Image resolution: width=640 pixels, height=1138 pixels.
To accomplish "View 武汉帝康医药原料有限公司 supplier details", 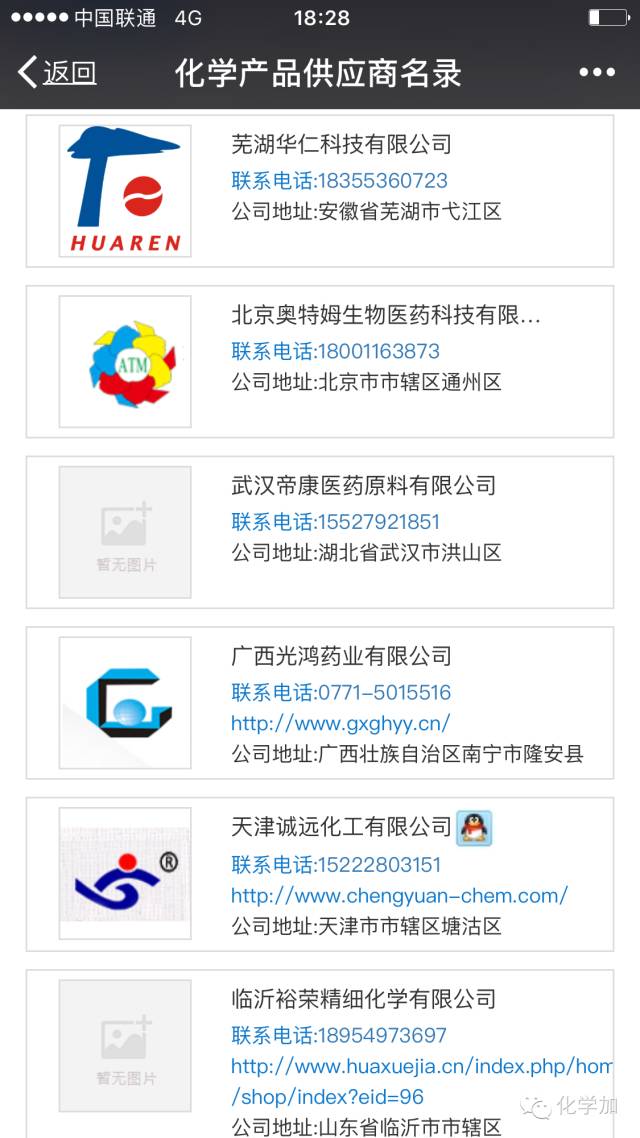I will [x=363, y=486].
